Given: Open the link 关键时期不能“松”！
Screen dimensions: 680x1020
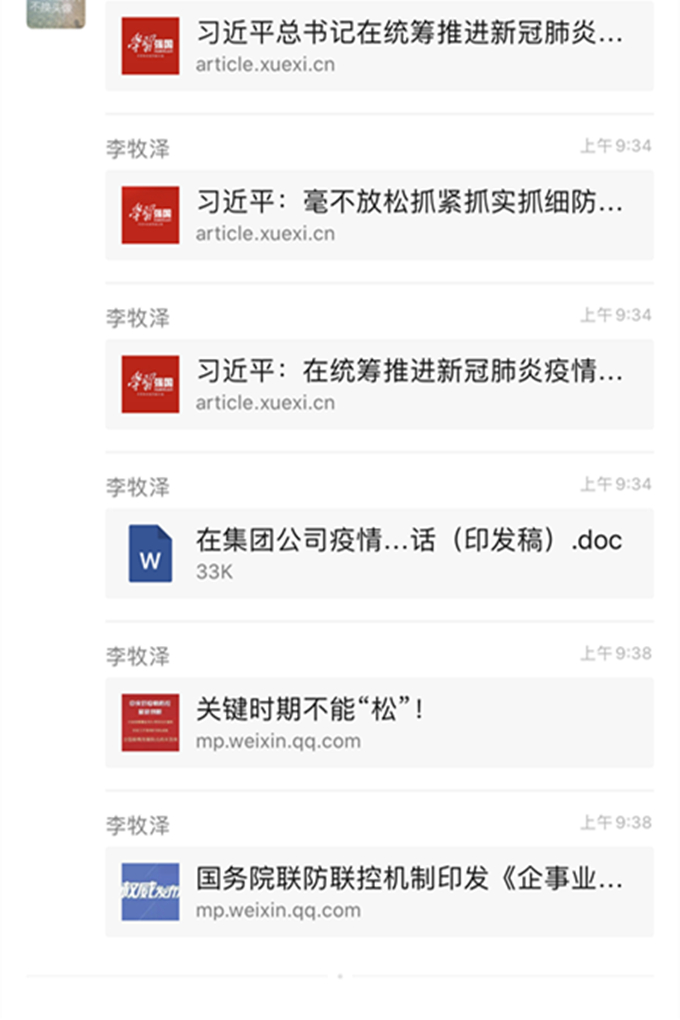Looking at the screenshot, I should (380, 722).
